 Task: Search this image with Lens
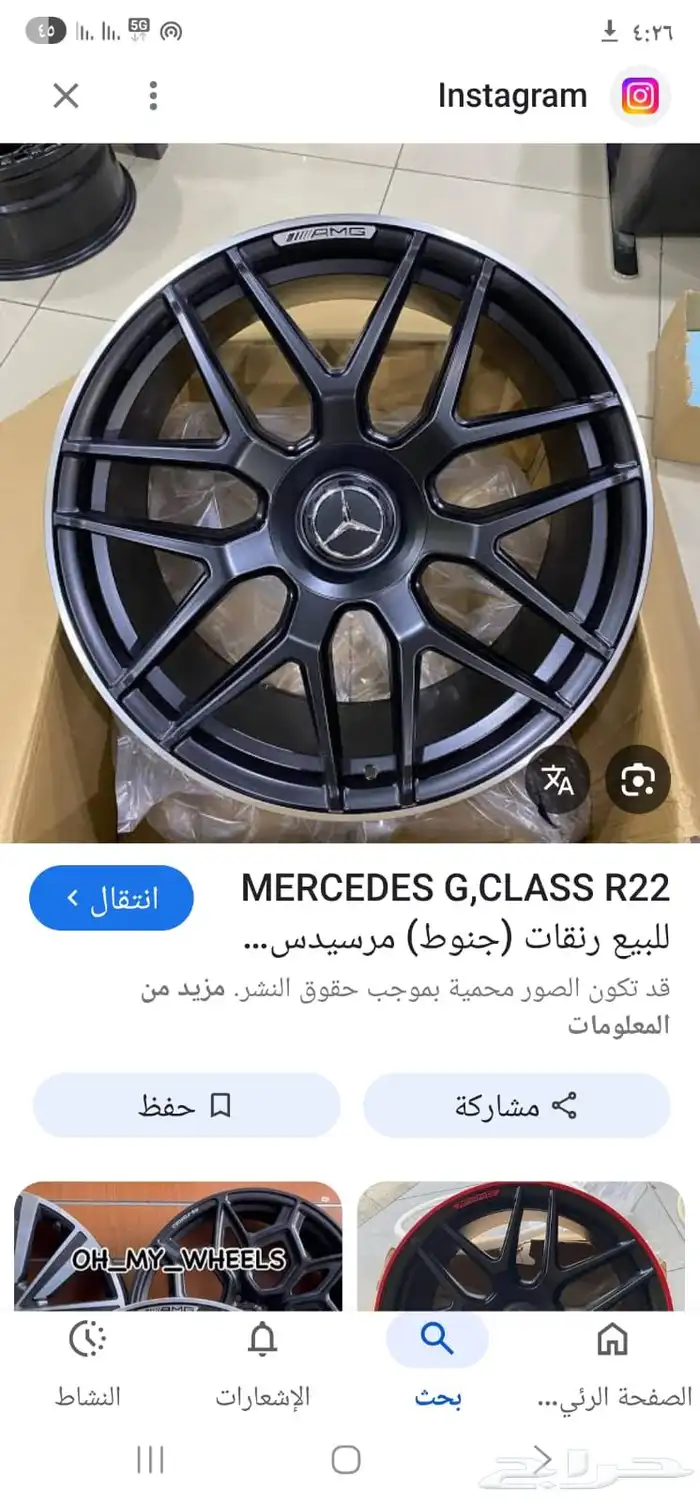[638, 780]
